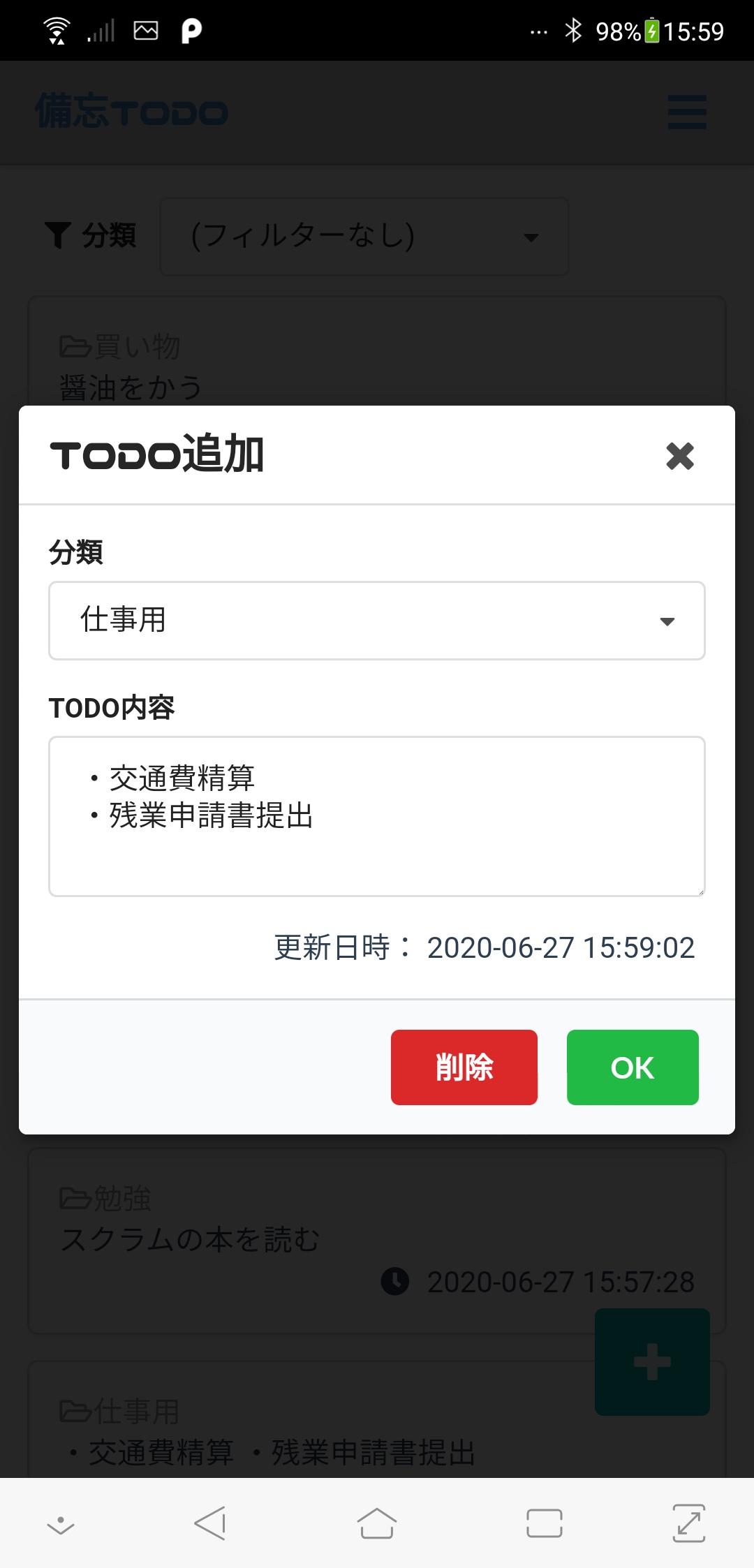The image size is (754, 1568).
Task: Delete this TODO with 削除 button
Action: tap(464, 1067)
